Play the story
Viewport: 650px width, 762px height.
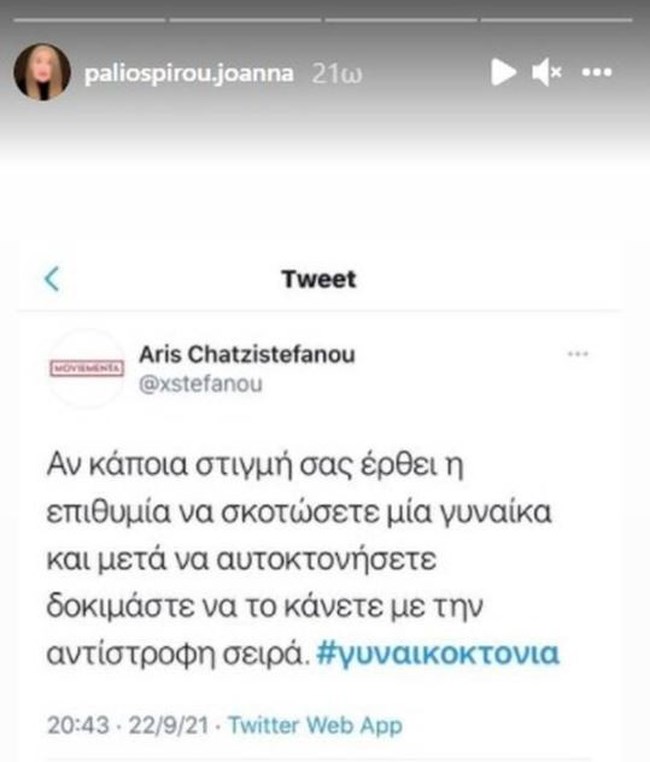[503, 72]
